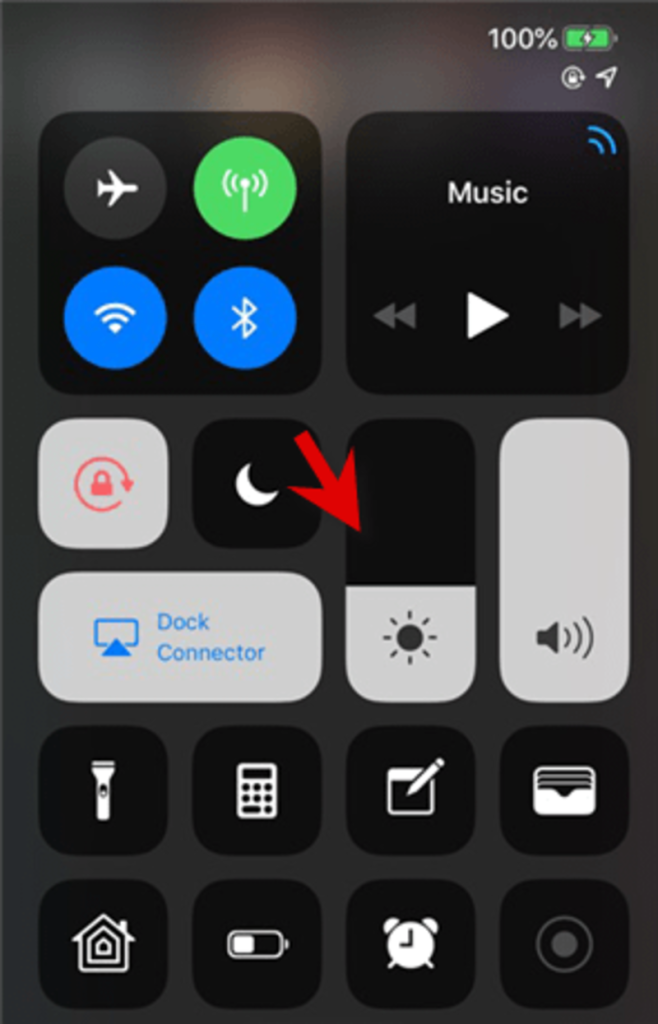Turn on Do Not Disturb moon
Screen dimensions: 658x1024
[x=256, y=483]
